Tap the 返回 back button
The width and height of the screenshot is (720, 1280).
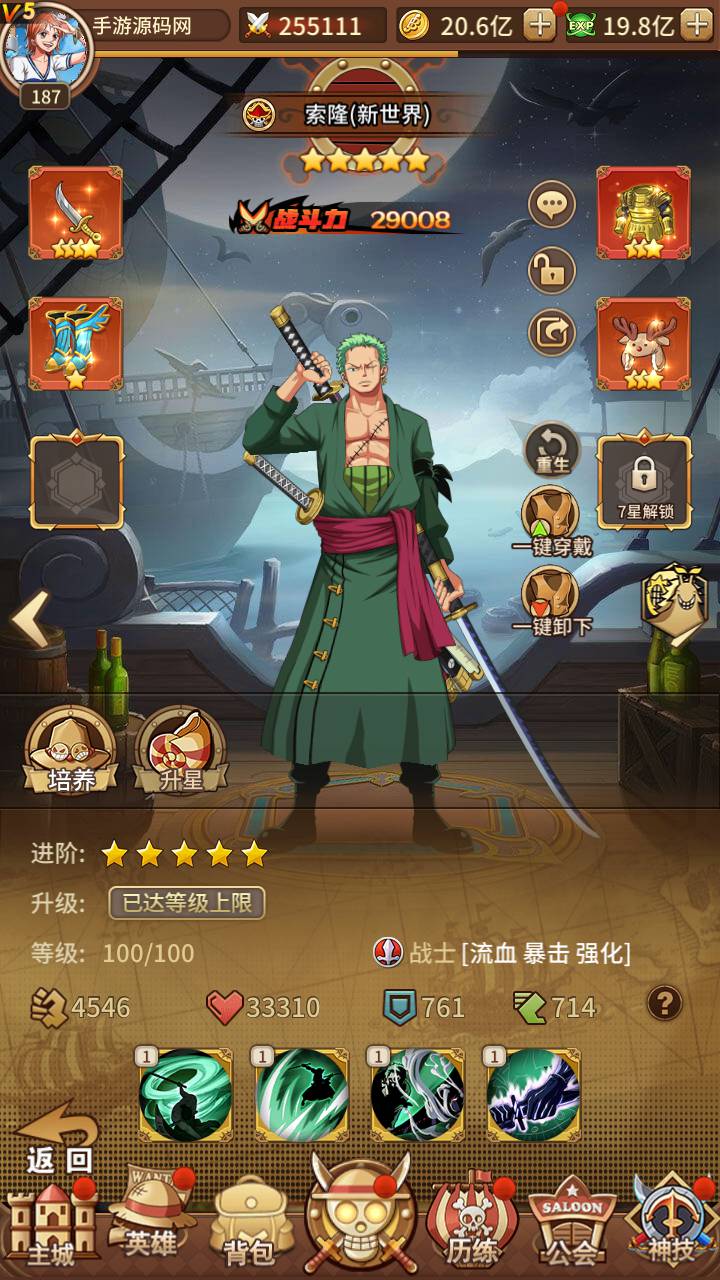(x=58, y=1140)
